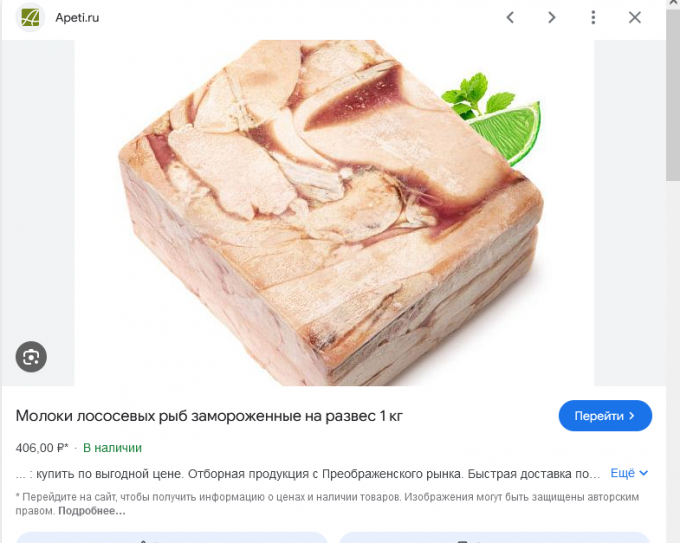Go to the next image
The image size is (680, 543).
tap(551, 17)
